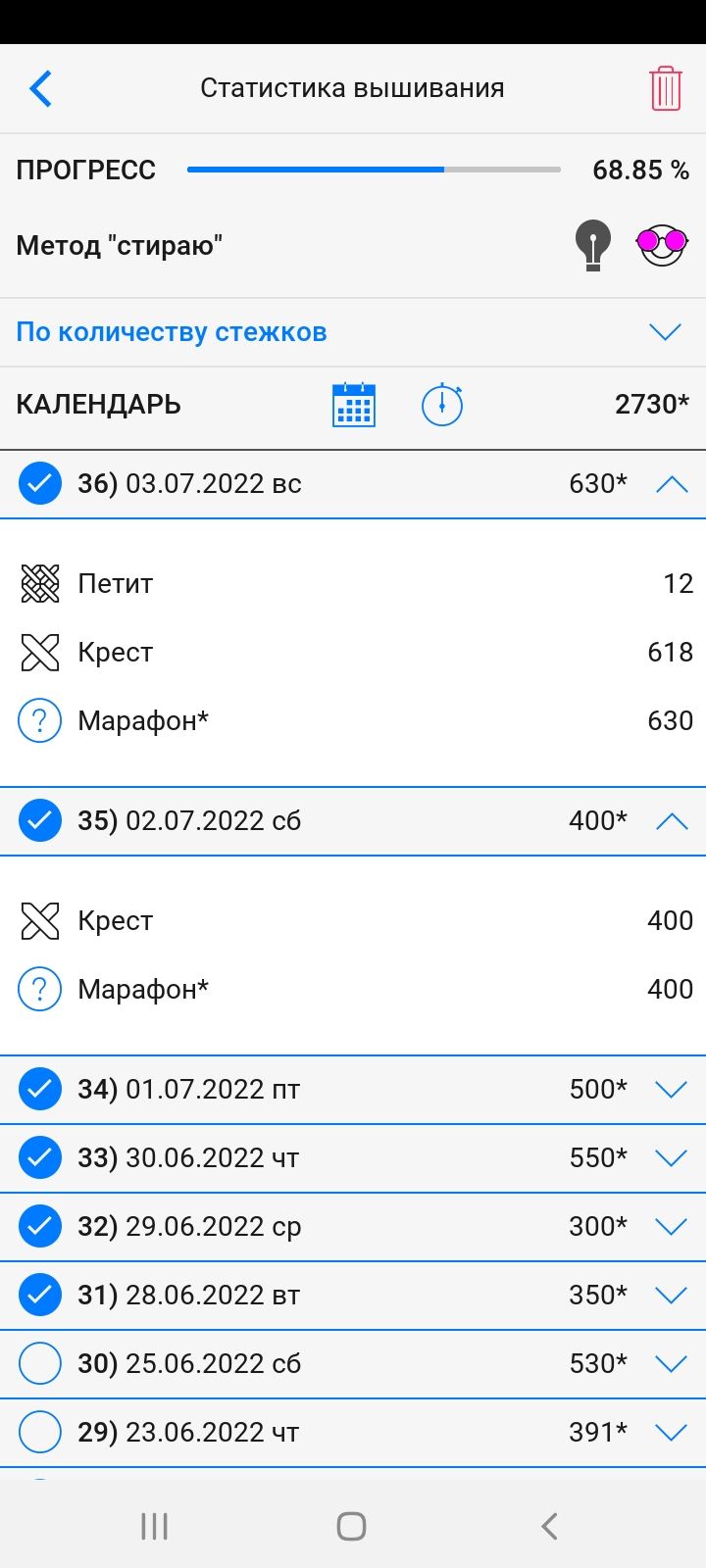This screenshot has width=706, height=1568.
Task: Tap the stopwatch timer icon
Action: click(442, 405)
